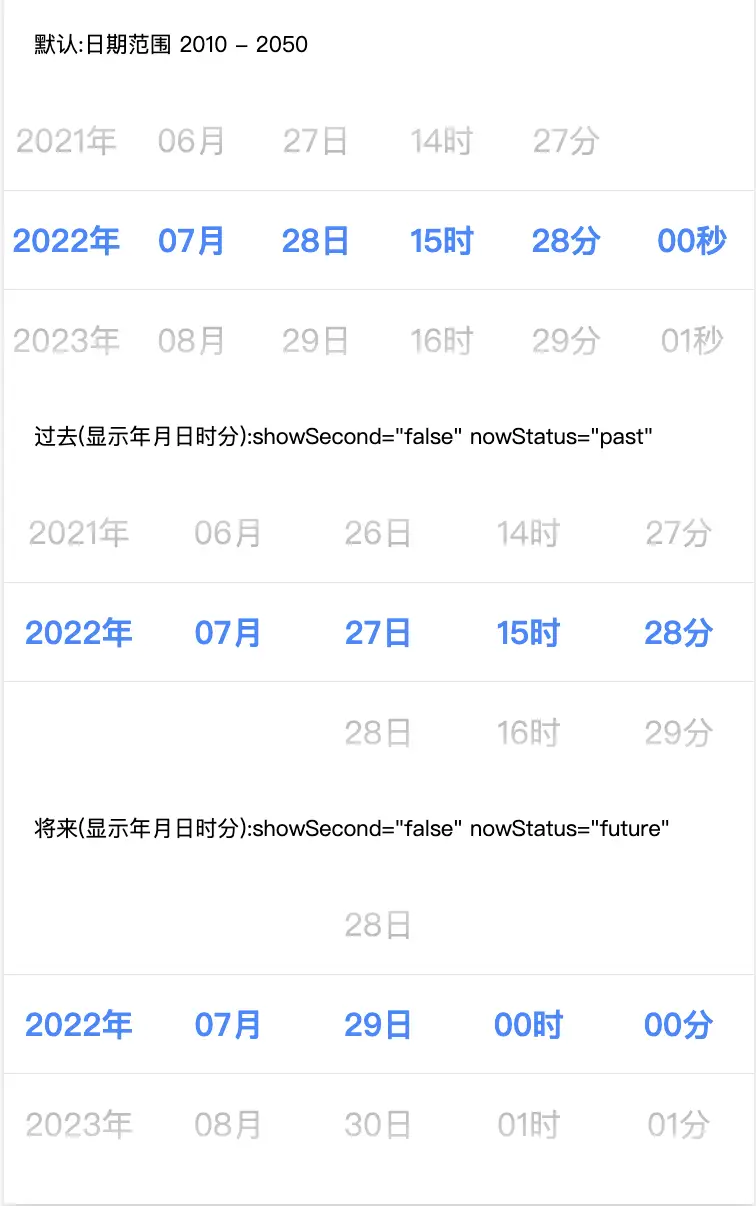Screen dimensions: 756x1206
Task: Select 30日 in the future picker
Action: 378,1125
